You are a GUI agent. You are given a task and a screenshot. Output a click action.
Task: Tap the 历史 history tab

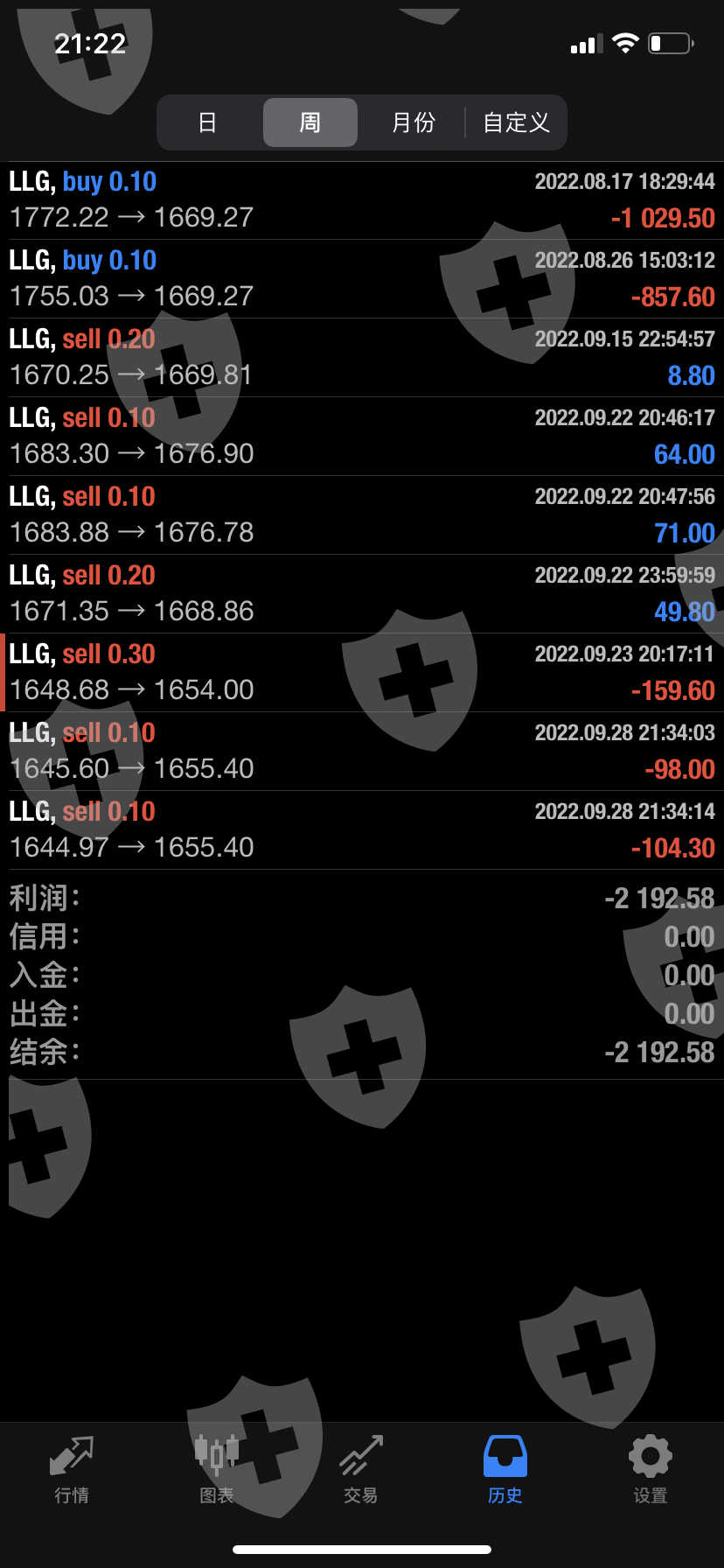(x=505, y=1471)
